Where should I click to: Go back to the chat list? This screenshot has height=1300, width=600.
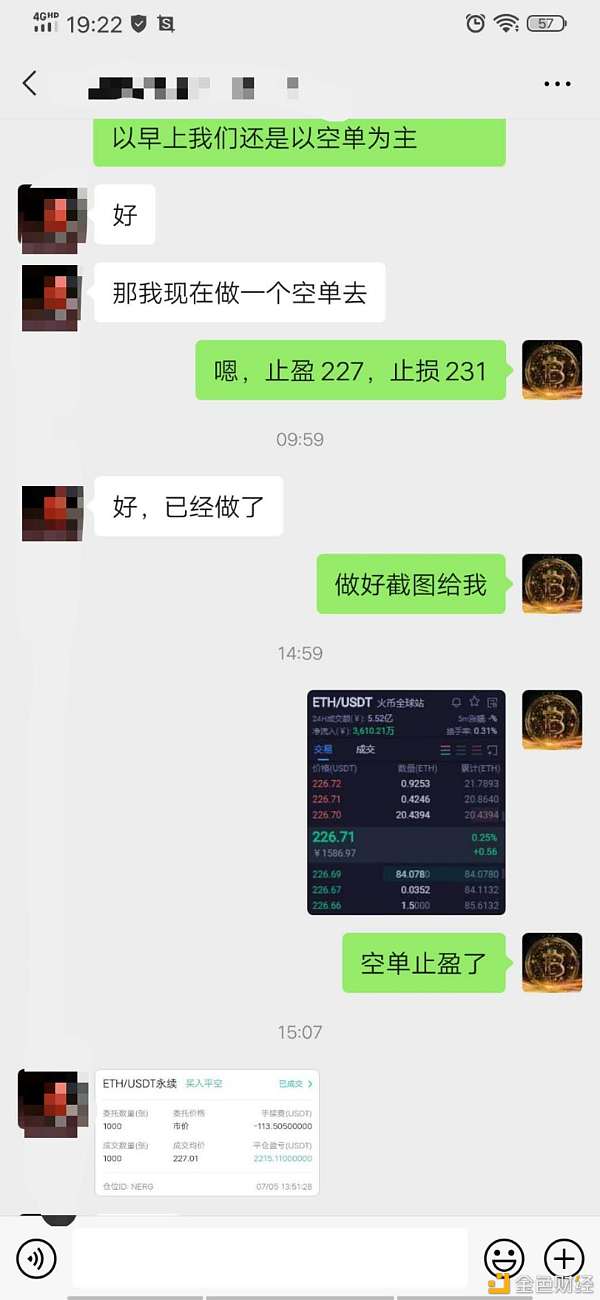[x=30, y=83]
